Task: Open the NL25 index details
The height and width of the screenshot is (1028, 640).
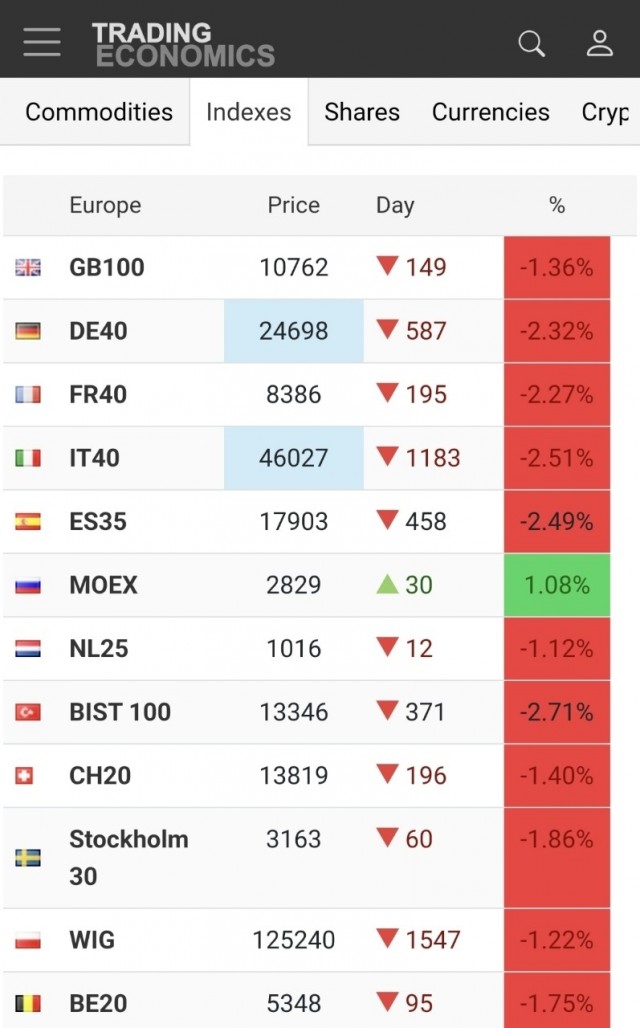Action: [99, 648]
